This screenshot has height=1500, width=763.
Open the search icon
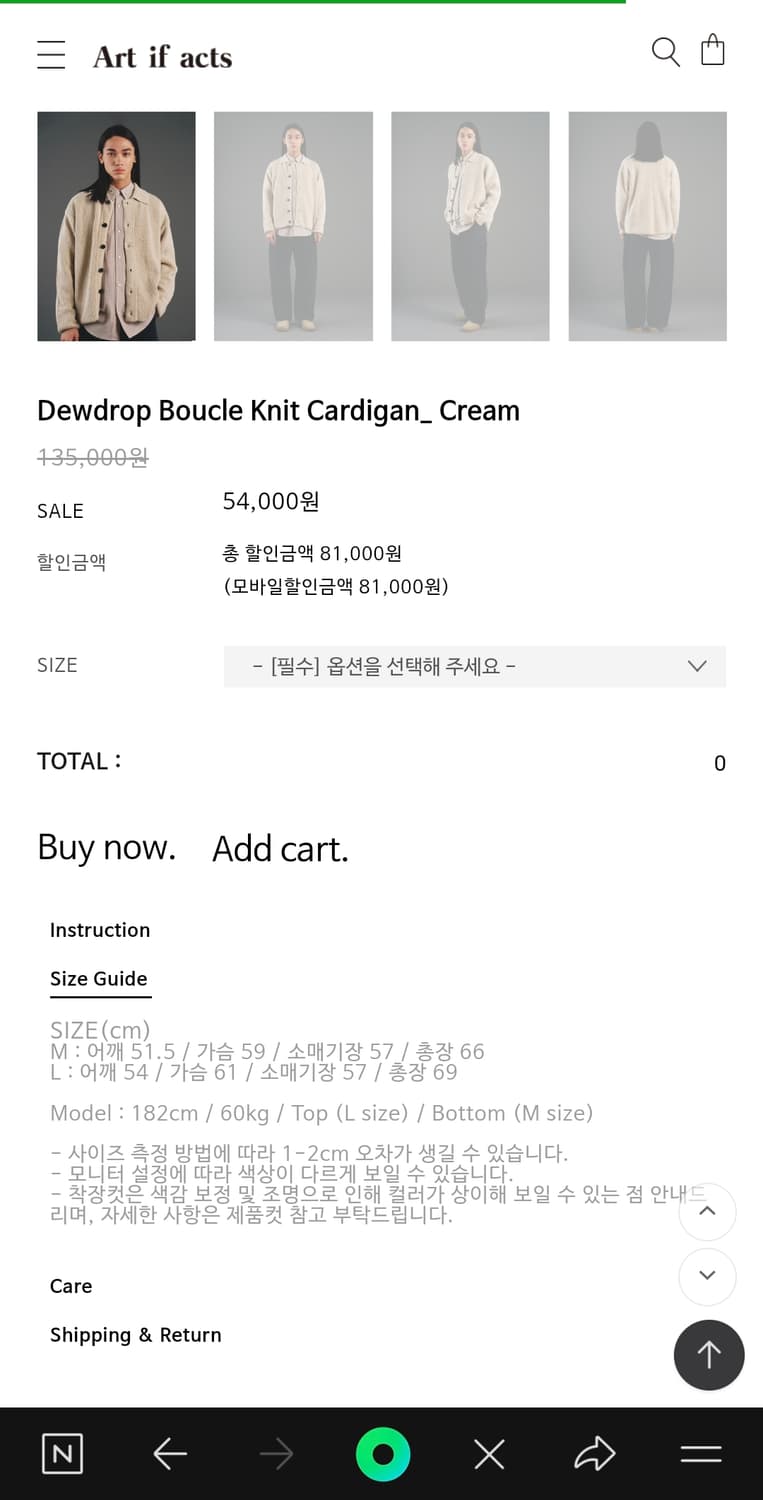pos(665,53)
